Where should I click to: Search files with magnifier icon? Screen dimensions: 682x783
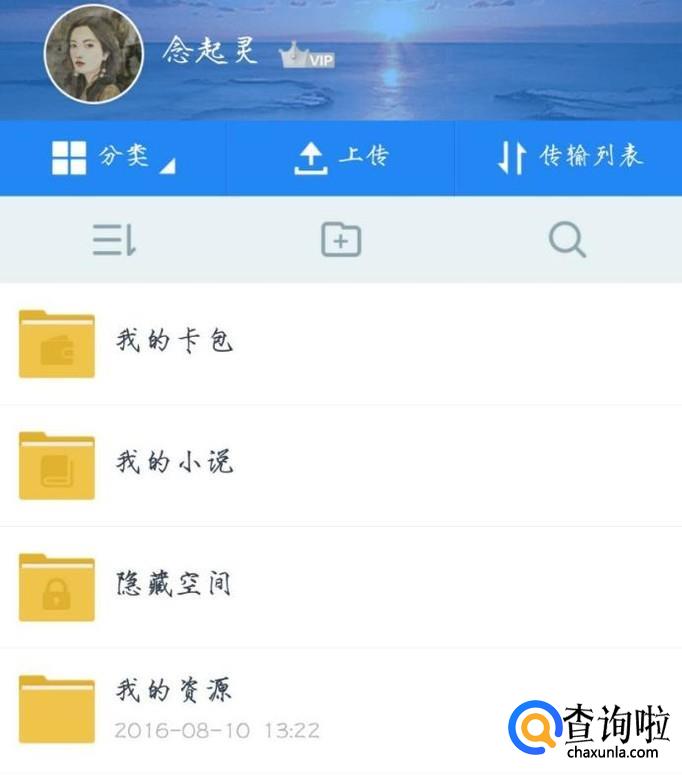click(567, 240)
